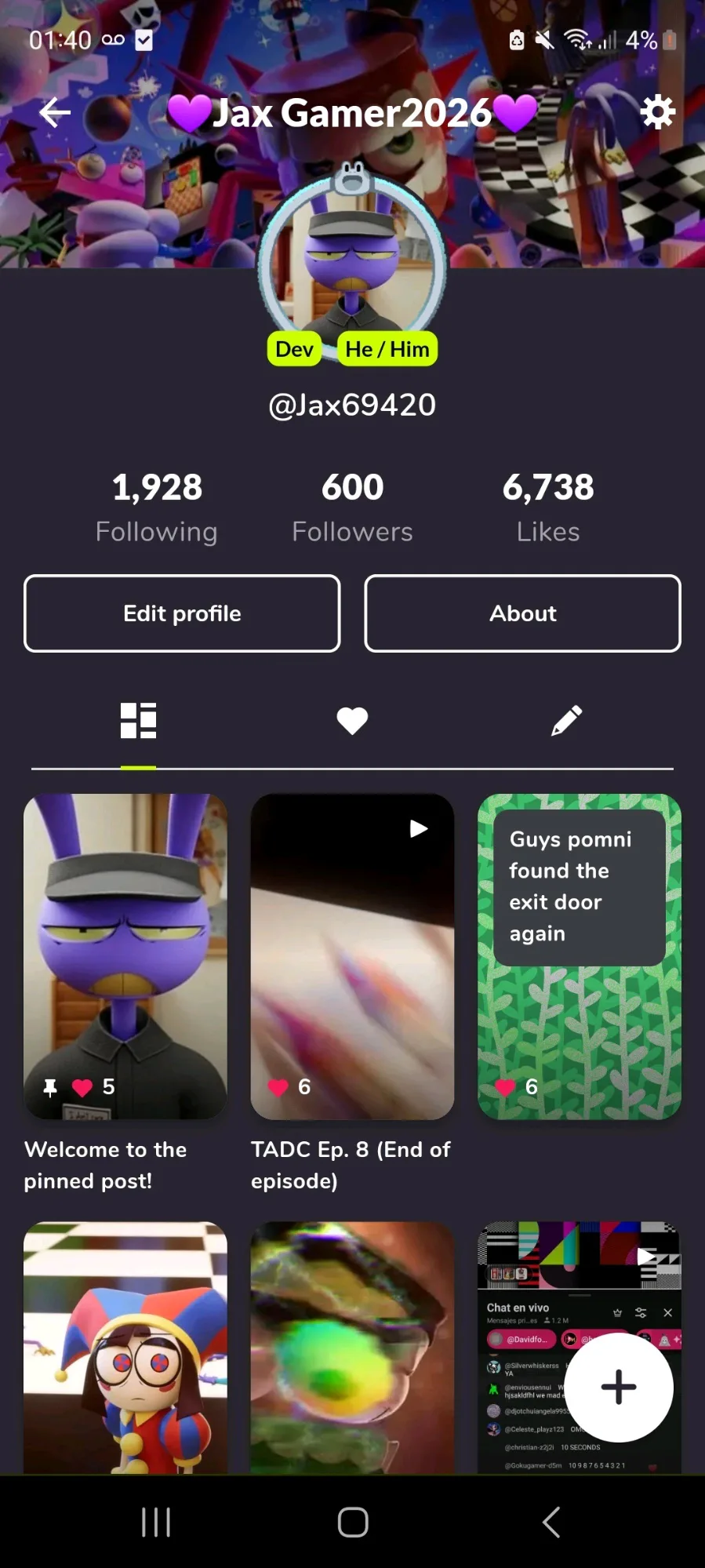Viewport: 705px width, 1568px height.
Task: Create a new post with the plus button
Action: coord(619,1387)
